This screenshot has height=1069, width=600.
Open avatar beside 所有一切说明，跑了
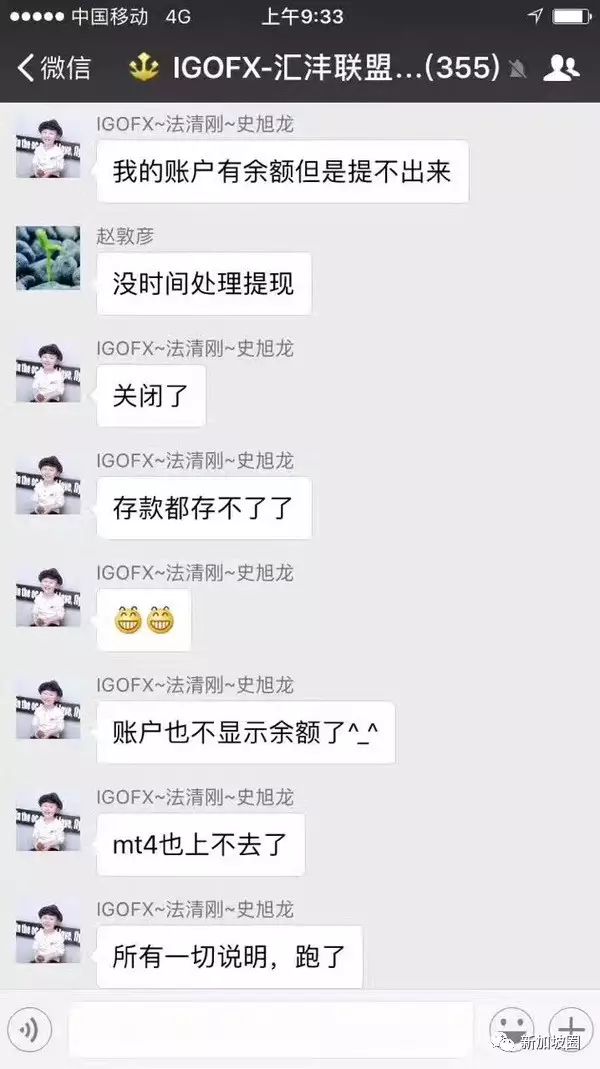pos(47,932)
